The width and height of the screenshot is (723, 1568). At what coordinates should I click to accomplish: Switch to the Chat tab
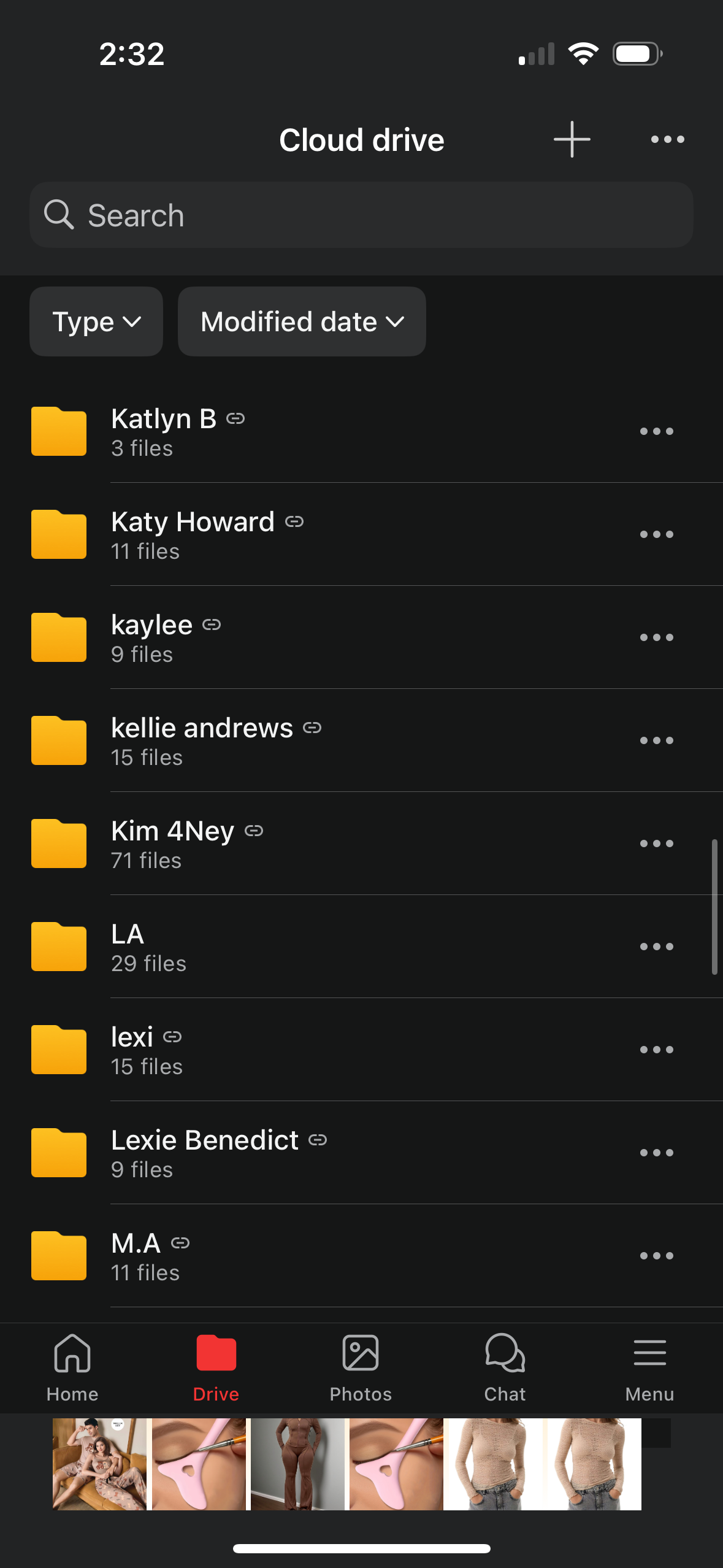click(x=505, y=1368)
